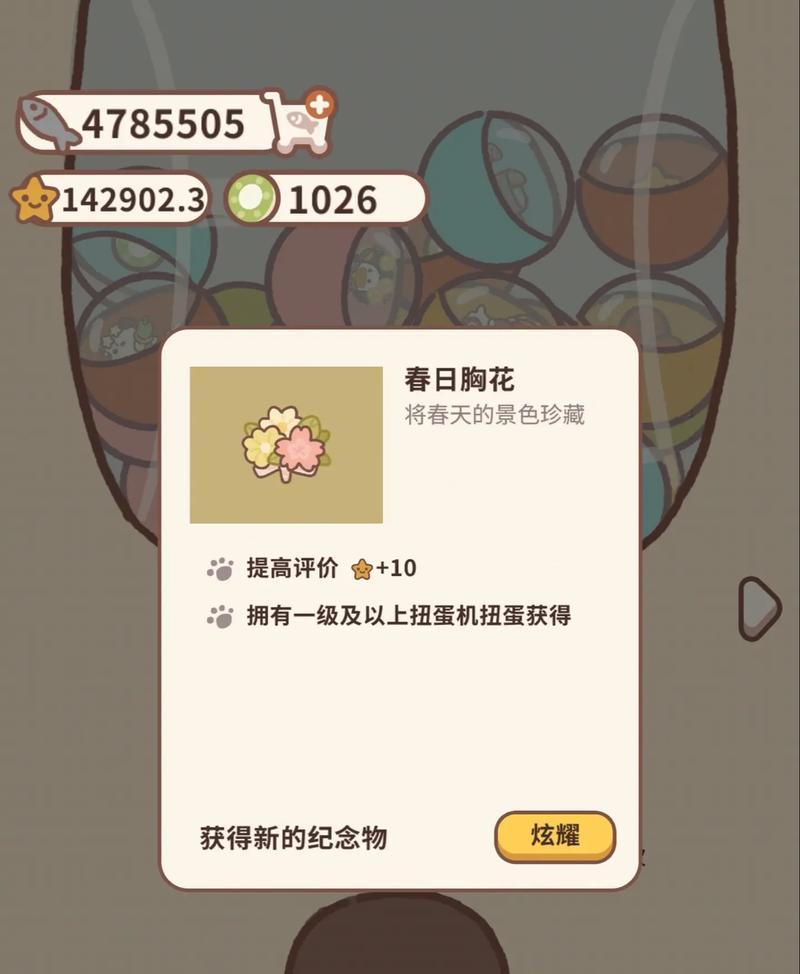Tap the right arrow to see the next page
Image resolution: width=800 pixels, height=974 pixels.
[x=759, y=608]
